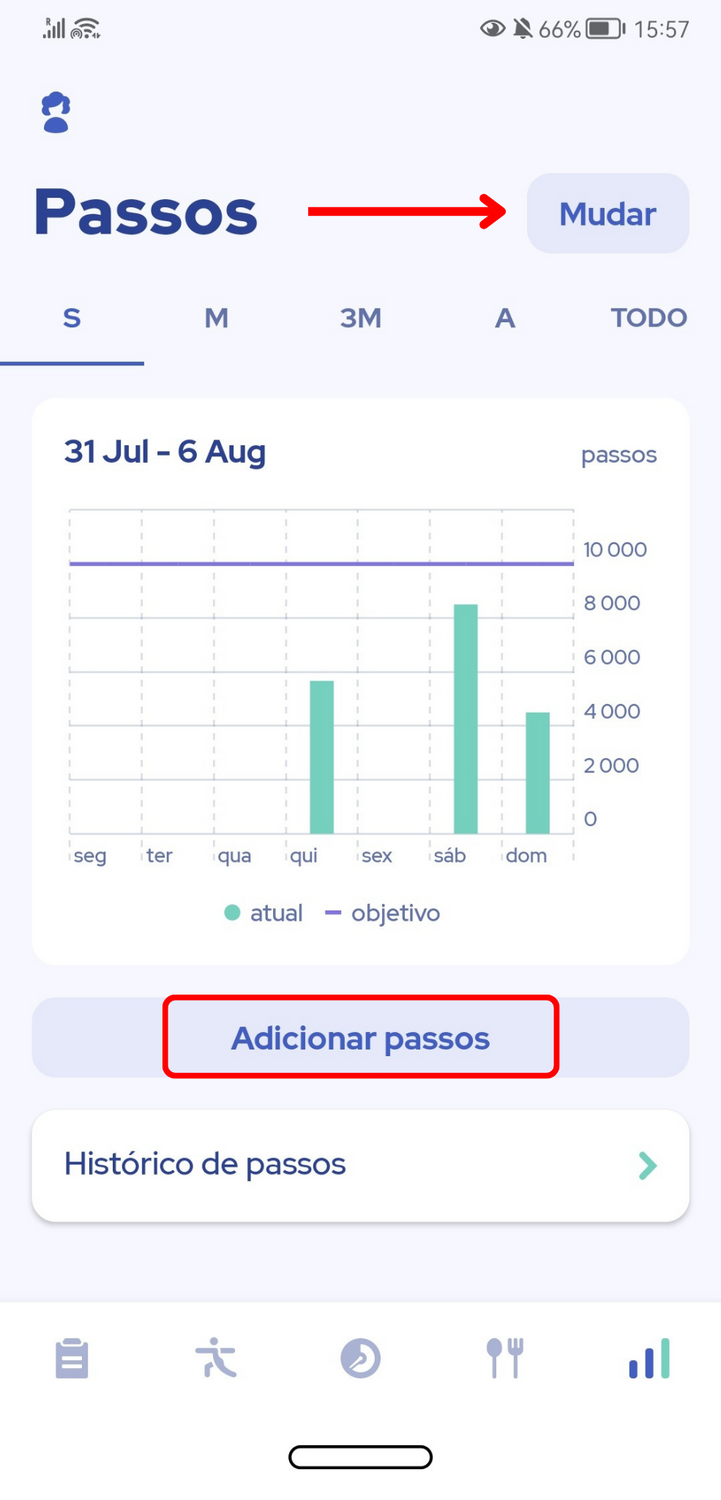Tap the Mudar button
The width and height of the screenshot is (721, 1500).
click(608, 214)
